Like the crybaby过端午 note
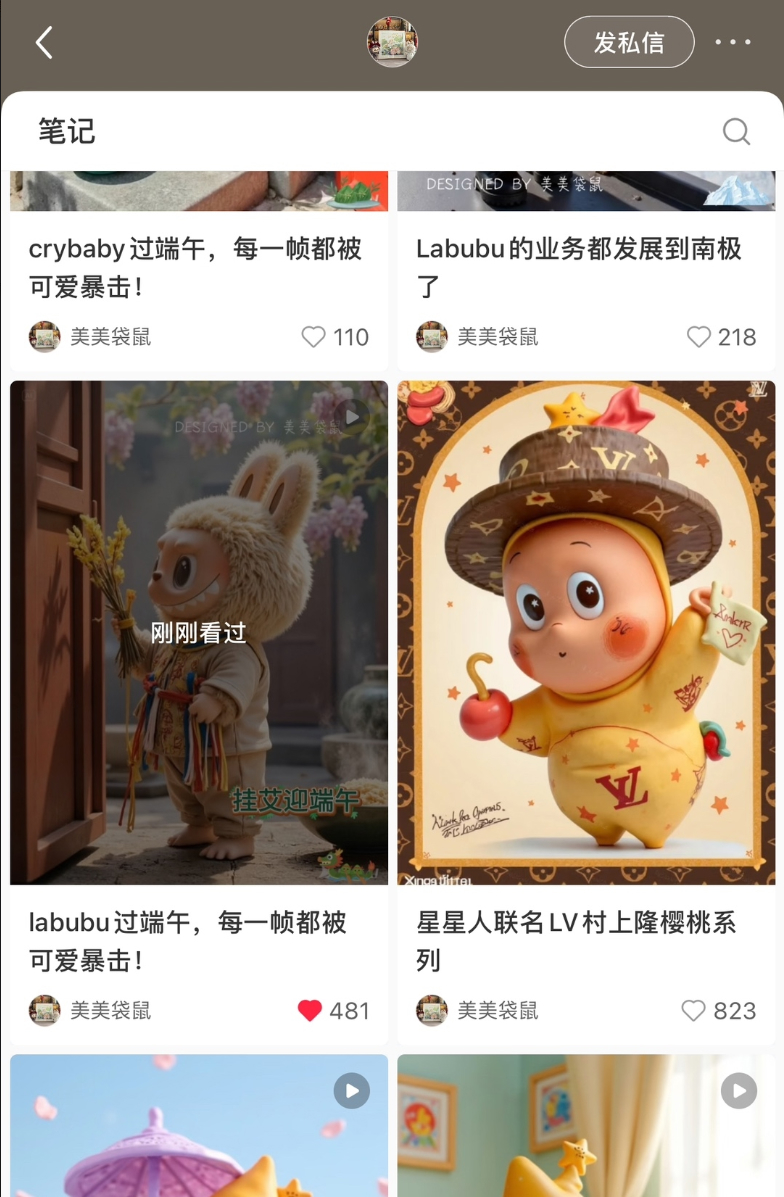This screenshot has width=784, height=1197. [314, 337]
